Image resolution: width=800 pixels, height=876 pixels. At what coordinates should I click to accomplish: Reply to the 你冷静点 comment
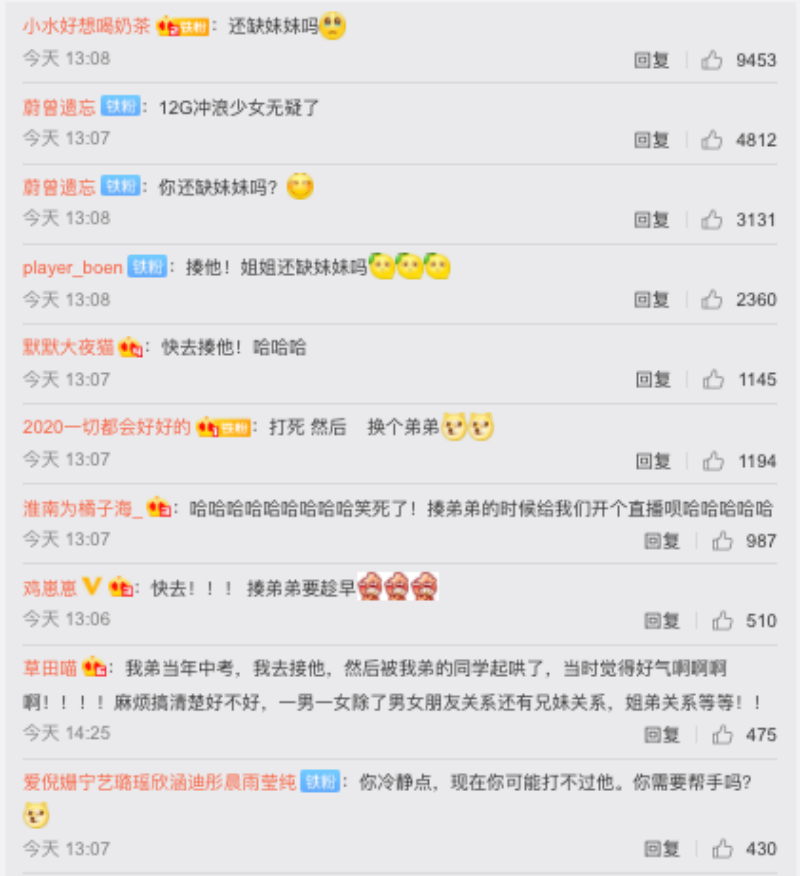(x=662, y=849)
